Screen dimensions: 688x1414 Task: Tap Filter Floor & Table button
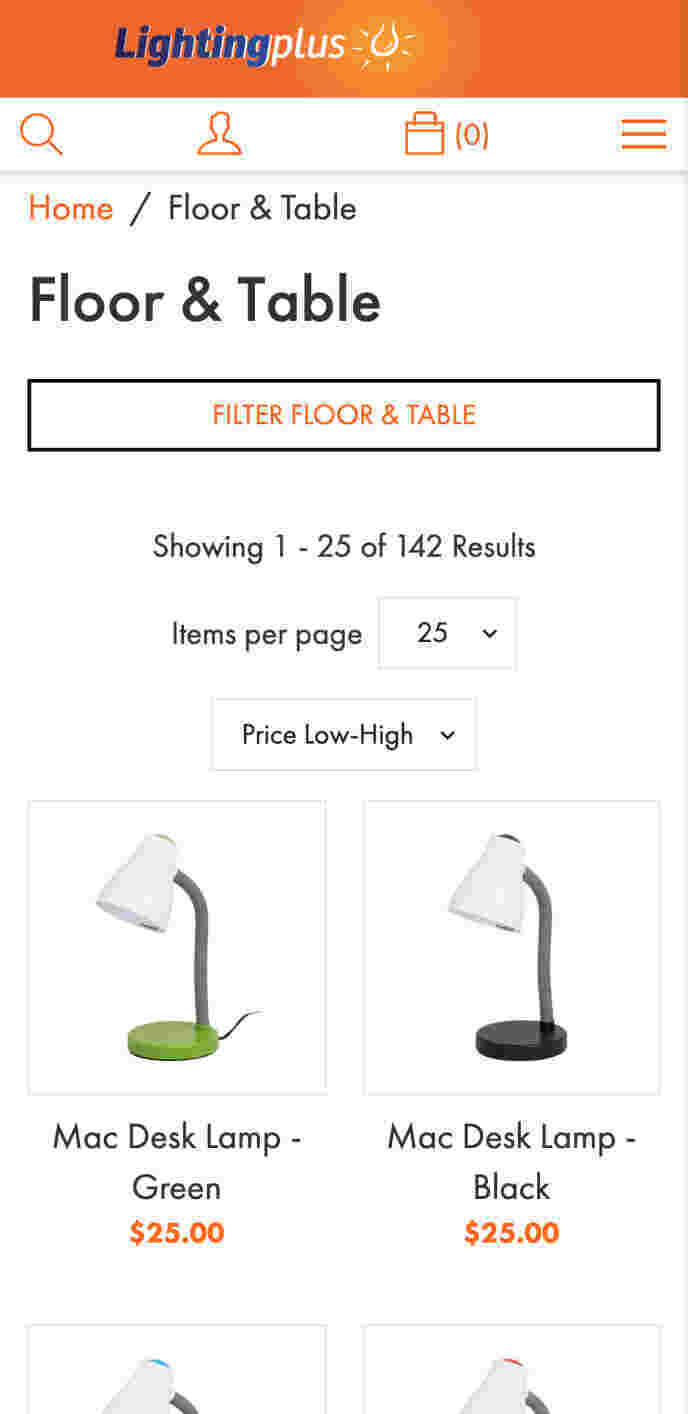click(344, 415)
